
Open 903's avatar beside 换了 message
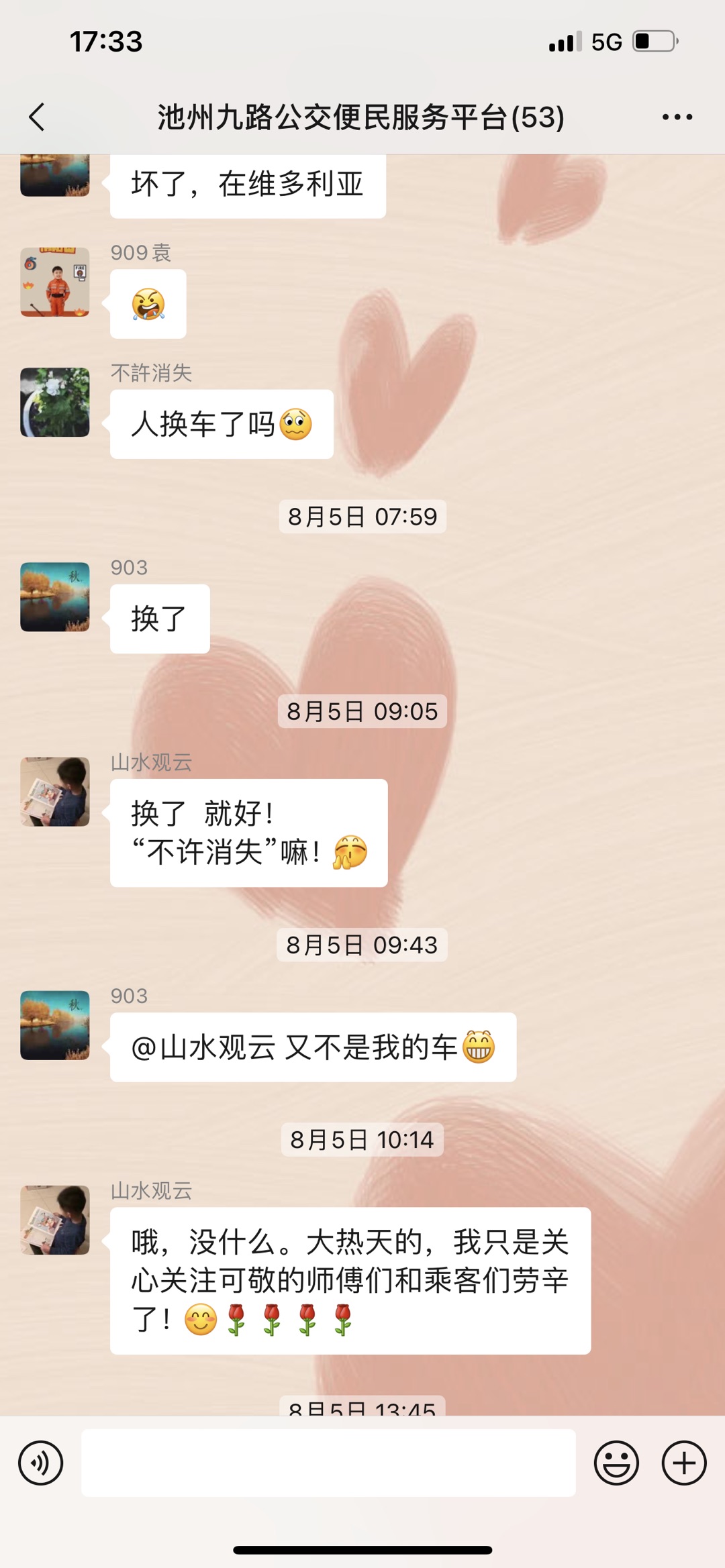[55, 596]
